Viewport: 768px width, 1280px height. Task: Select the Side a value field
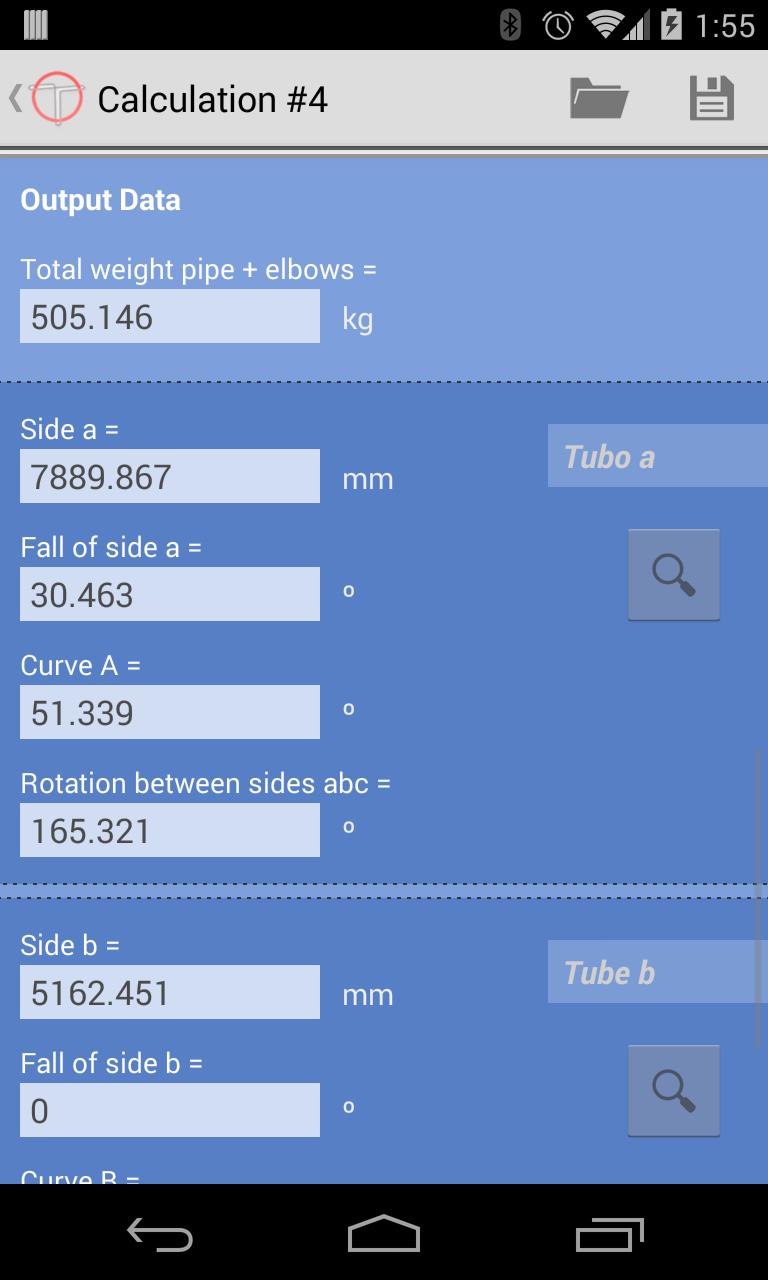pyautogui.click(x=170, y=477)
